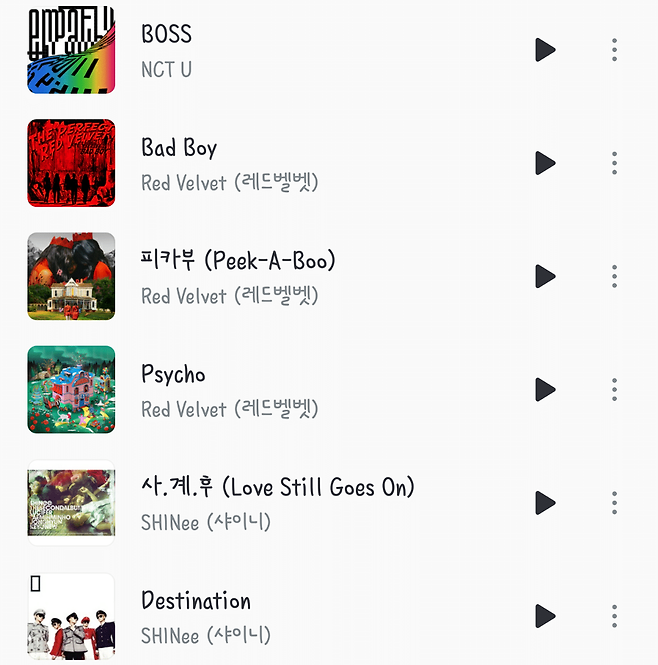This screenshot has width=658, height=665.
Task: Select the Psycho song row
Action: point(300,389)
